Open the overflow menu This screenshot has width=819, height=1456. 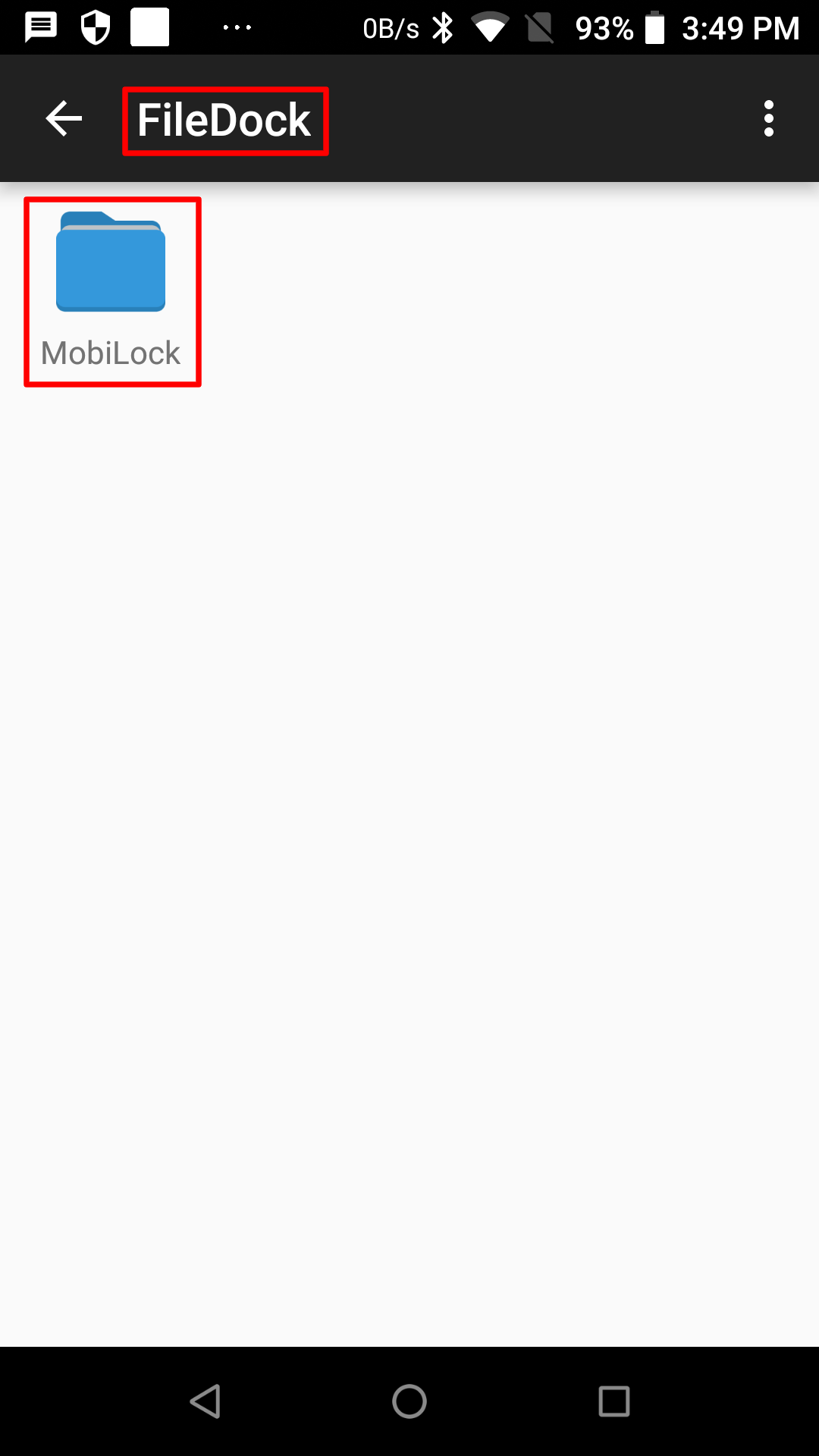tap(769, 119)
